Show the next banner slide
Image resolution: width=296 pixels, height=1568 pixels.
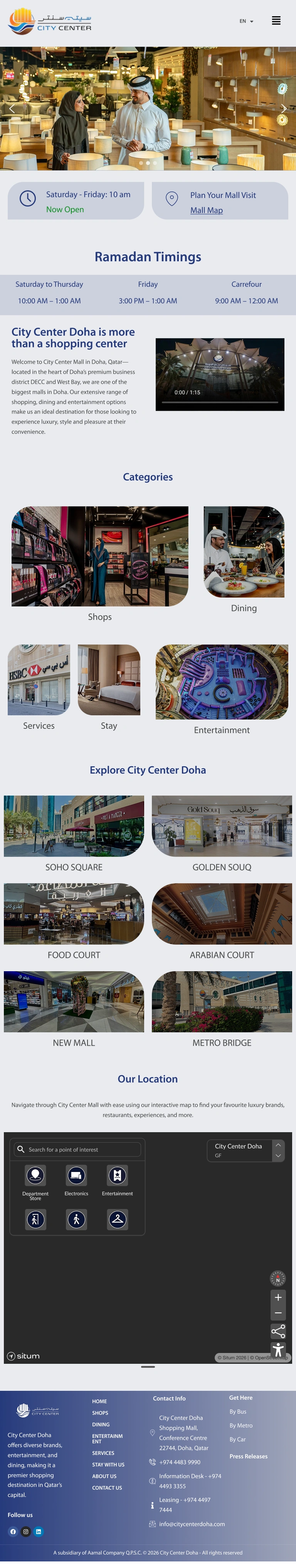[283, 108]
